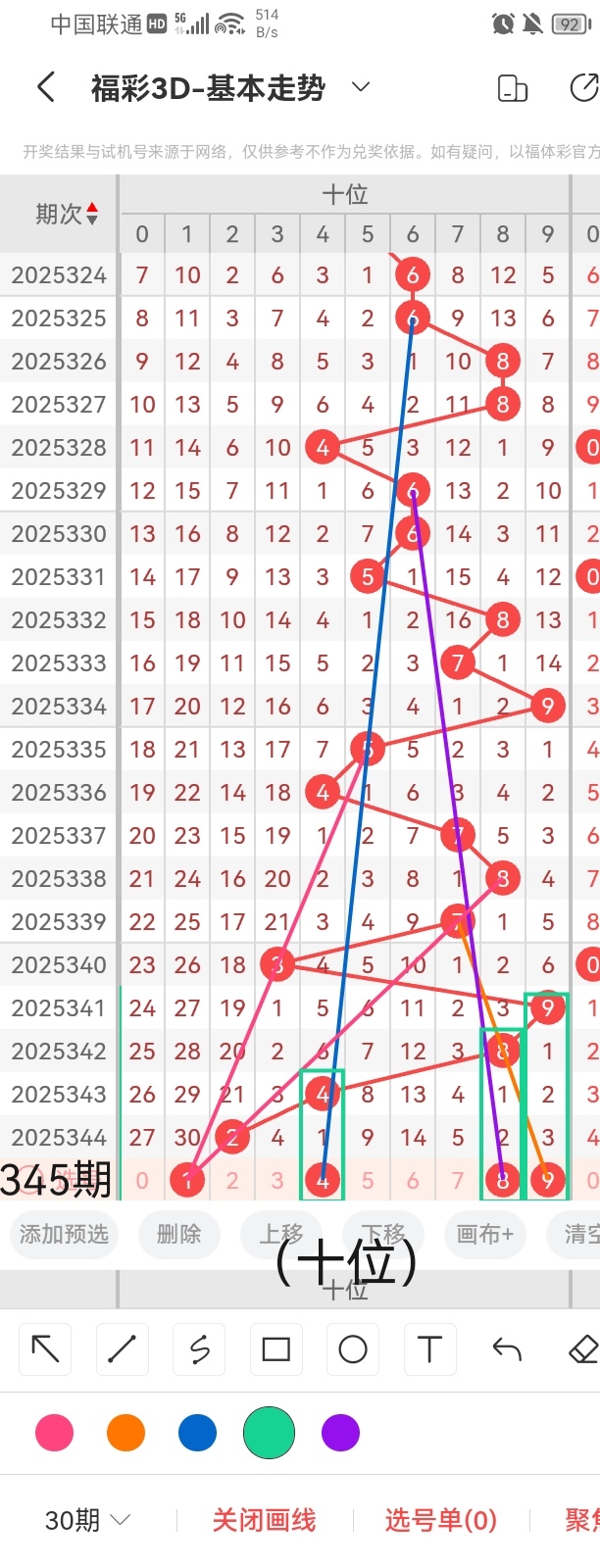The image size is (600, 1568).
Task: Tap 上移 button
Action: [281, 1234]
